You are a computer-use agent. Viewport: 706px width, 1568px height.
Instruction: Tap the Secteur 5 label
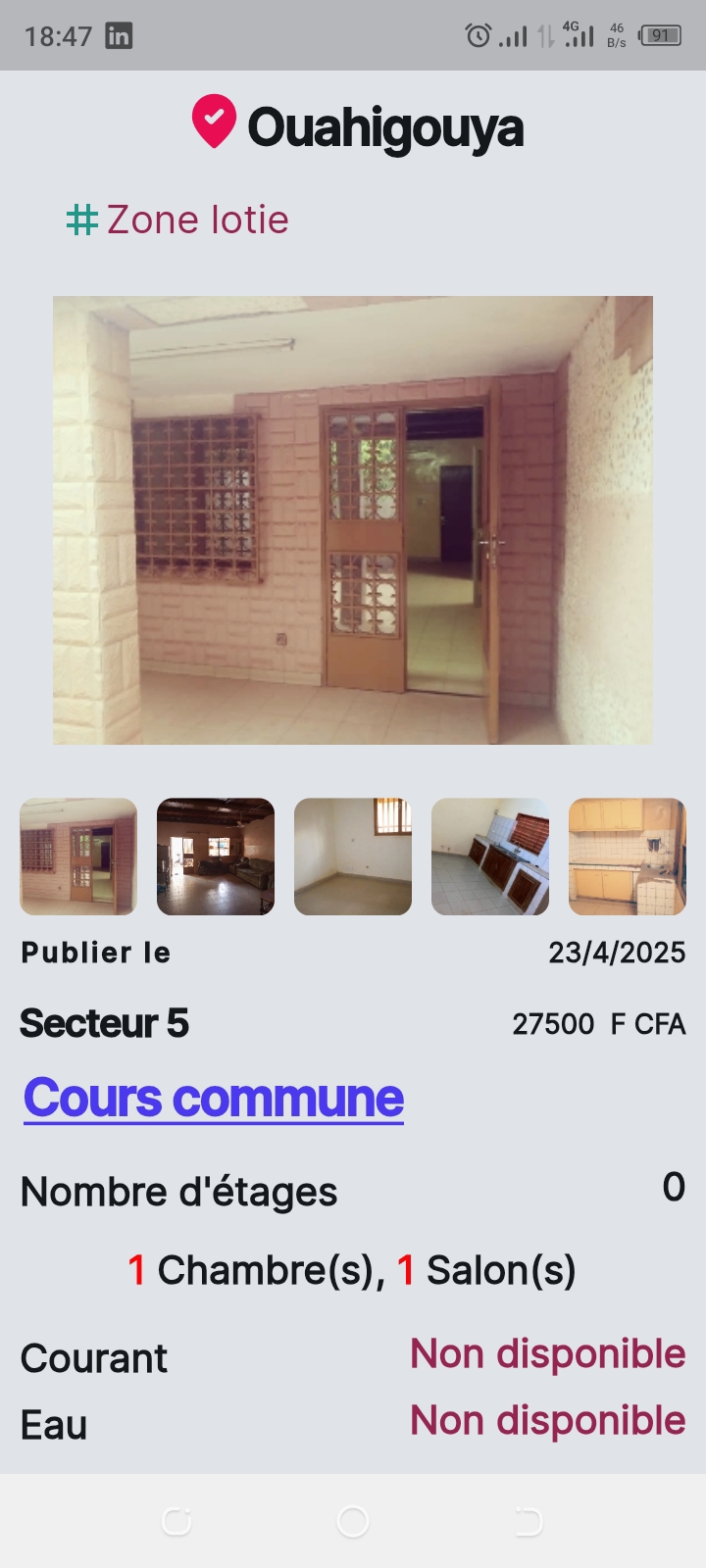tap(103, 1022)
